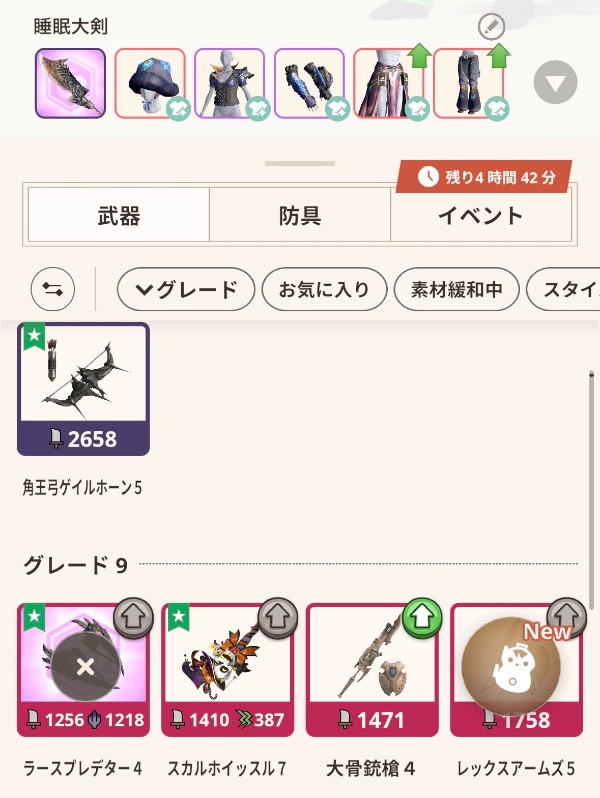Edit the 睡眠大剣 loadout with pencil icon
The width and height of the screenshot is (600, 798).
pos(492,27)
